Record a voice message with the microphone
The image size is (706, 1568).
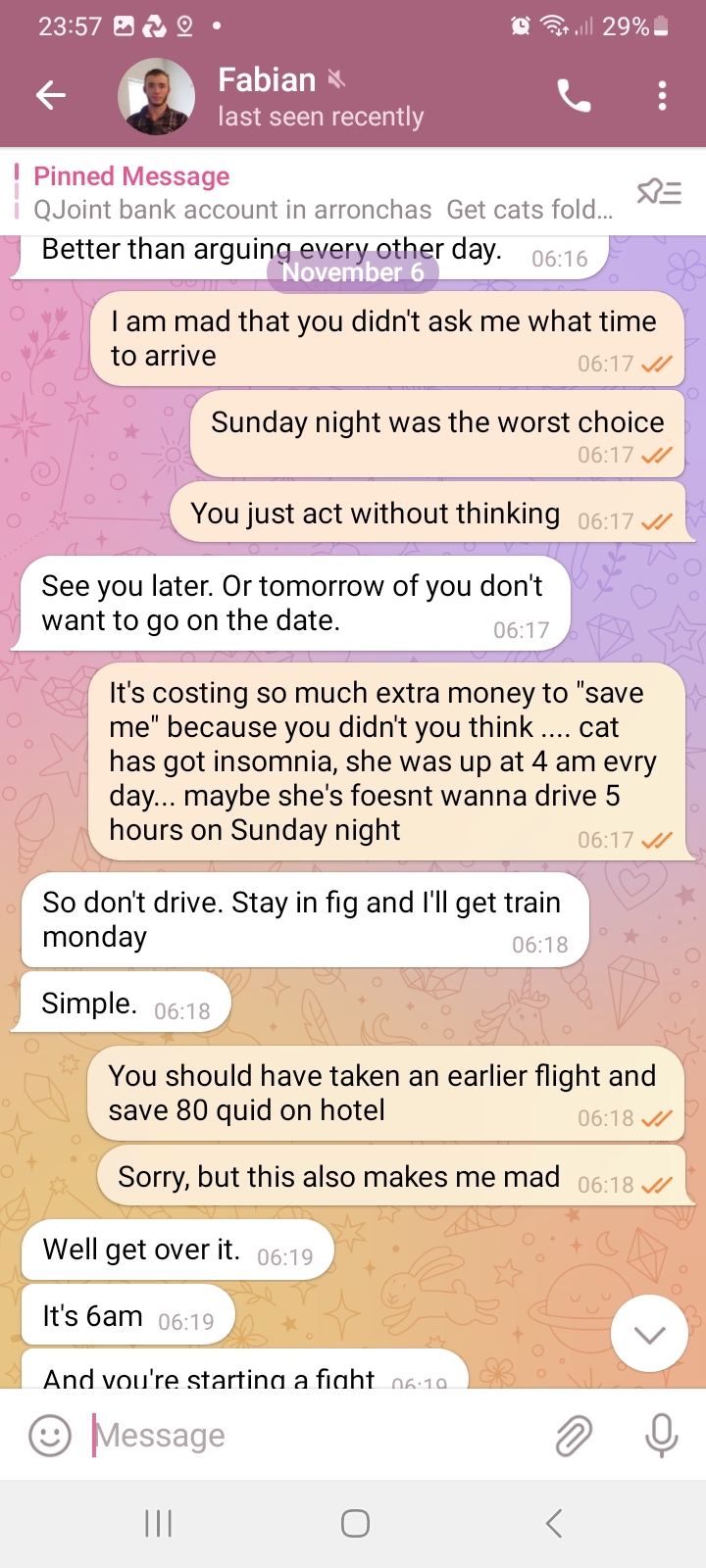click(662, 1436)
